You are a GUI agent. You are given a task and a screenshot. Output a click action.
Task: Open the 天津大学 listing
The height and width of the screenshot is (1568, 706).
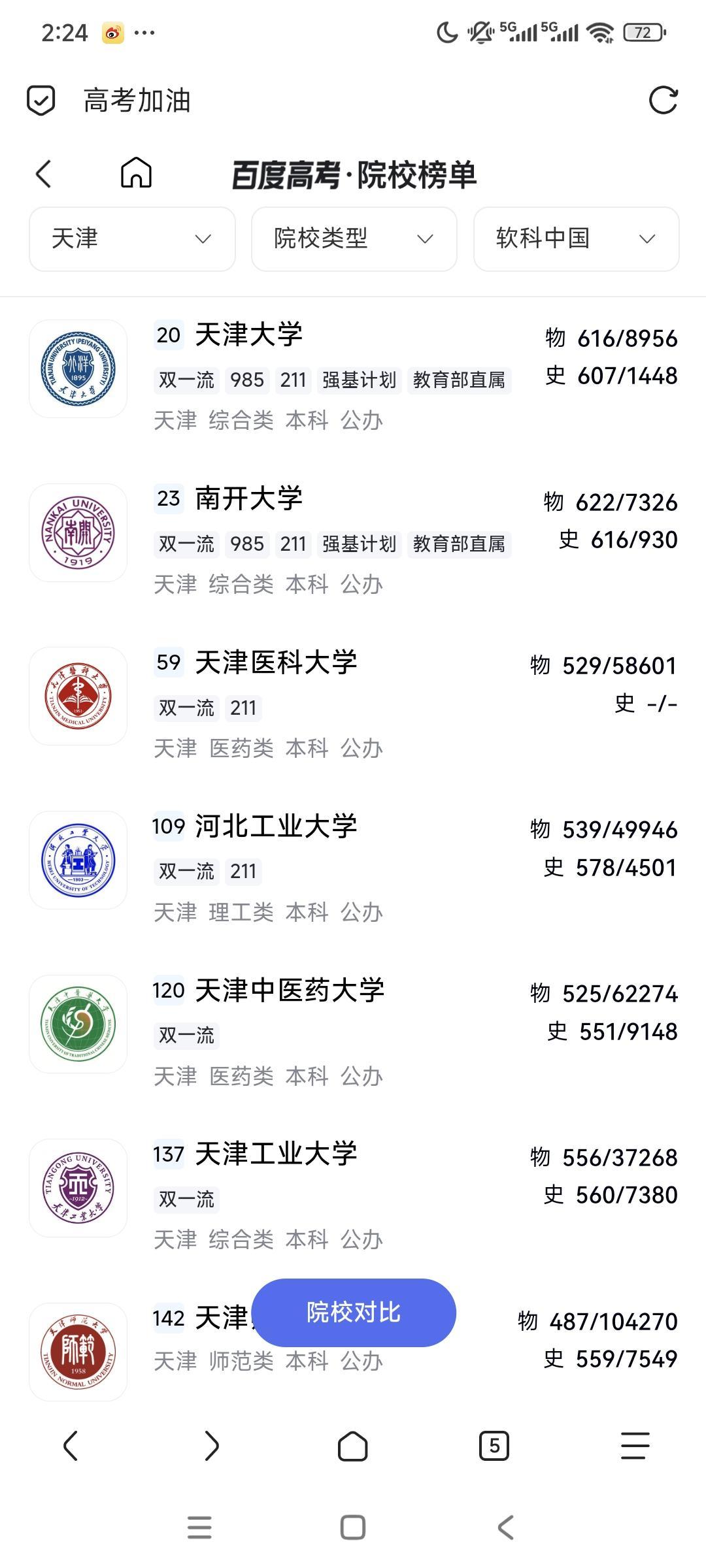pyautogui.click(x=248, y=335)
